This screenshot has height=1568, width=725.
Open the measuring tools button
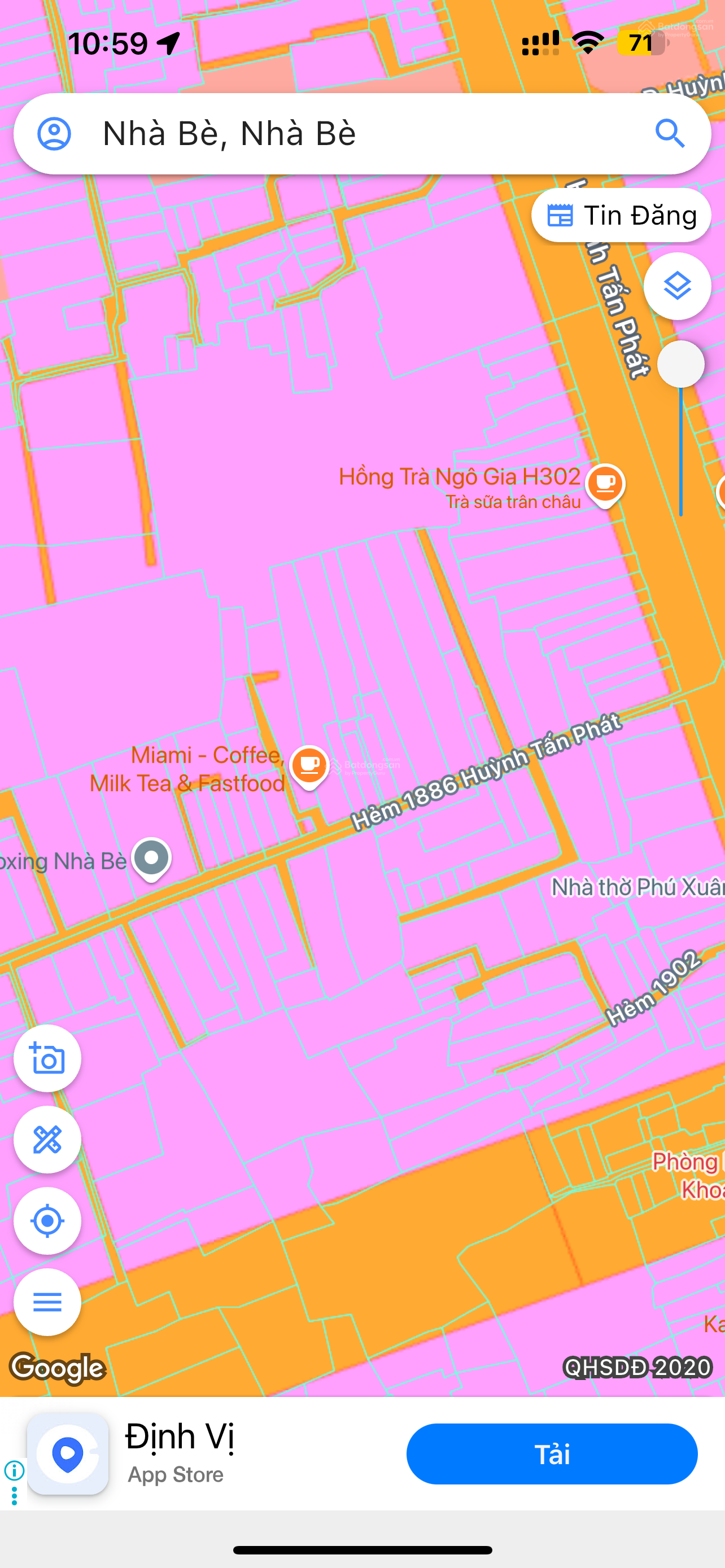[x=47, y=1140]
